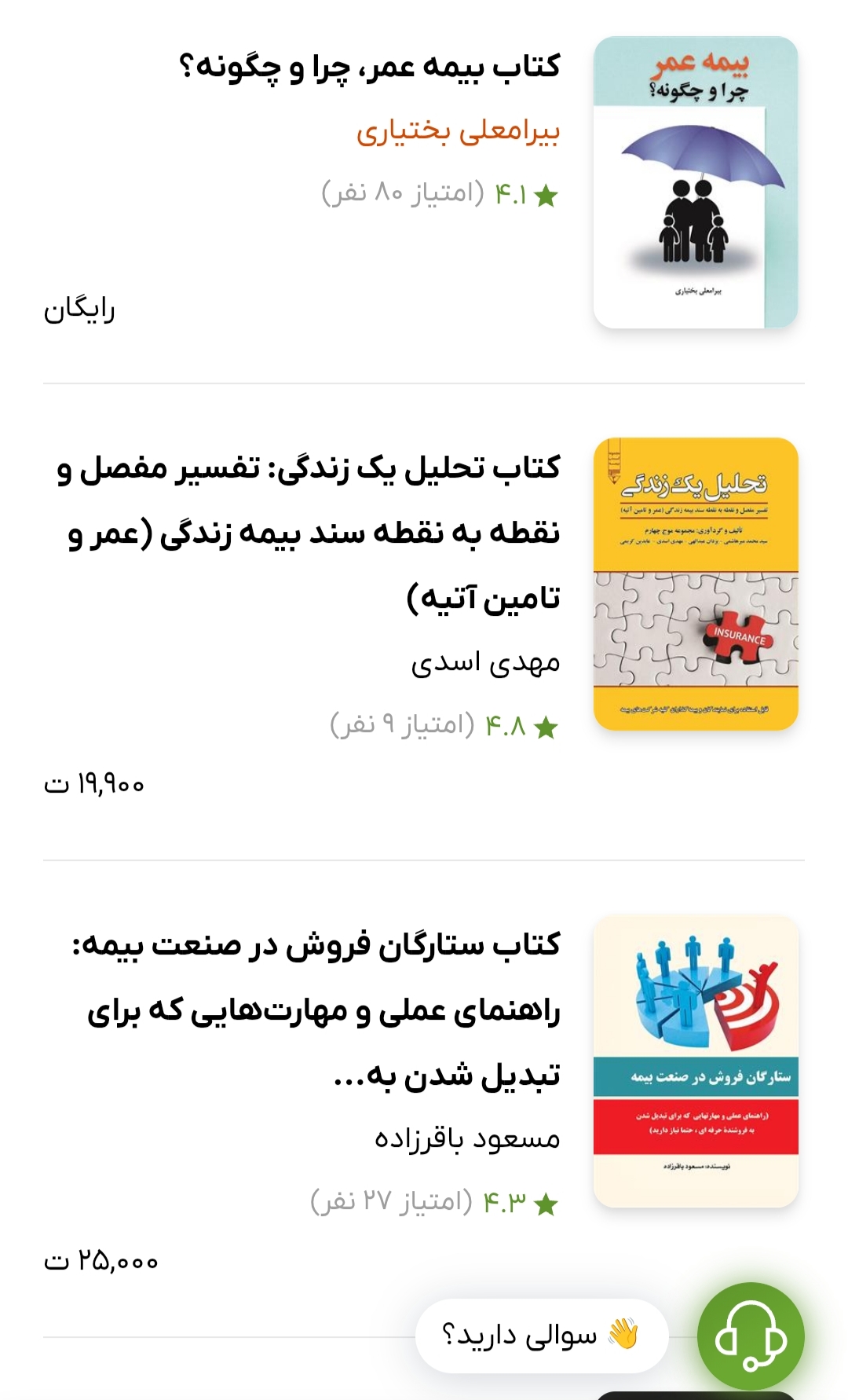Image resolution: width=848 pixels, height=1400 pixels.
Task: Open author link بیرامعلی بختیاری
Action: pos(458,131)
